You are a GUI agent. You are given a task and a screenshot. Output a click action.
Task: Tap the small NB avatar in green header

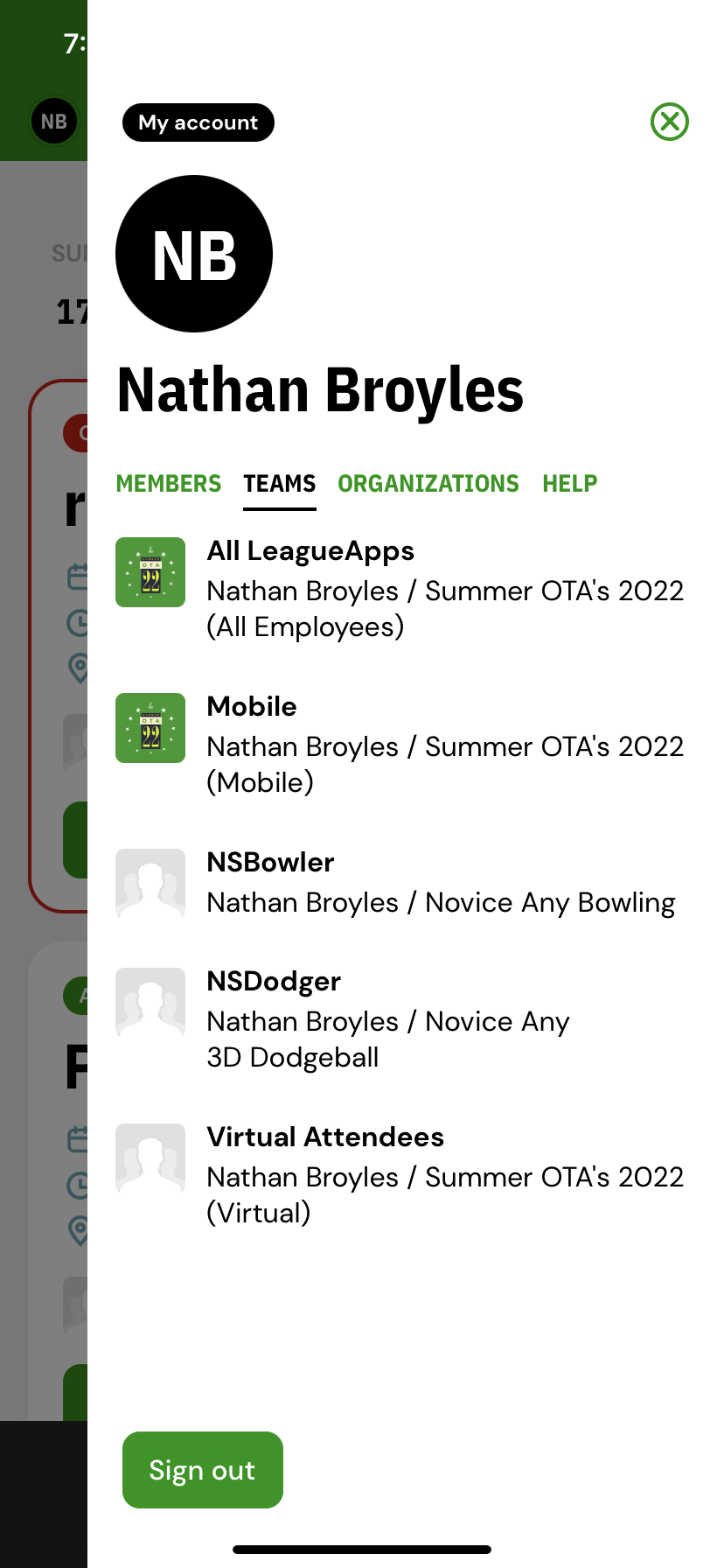pos(53,122)
